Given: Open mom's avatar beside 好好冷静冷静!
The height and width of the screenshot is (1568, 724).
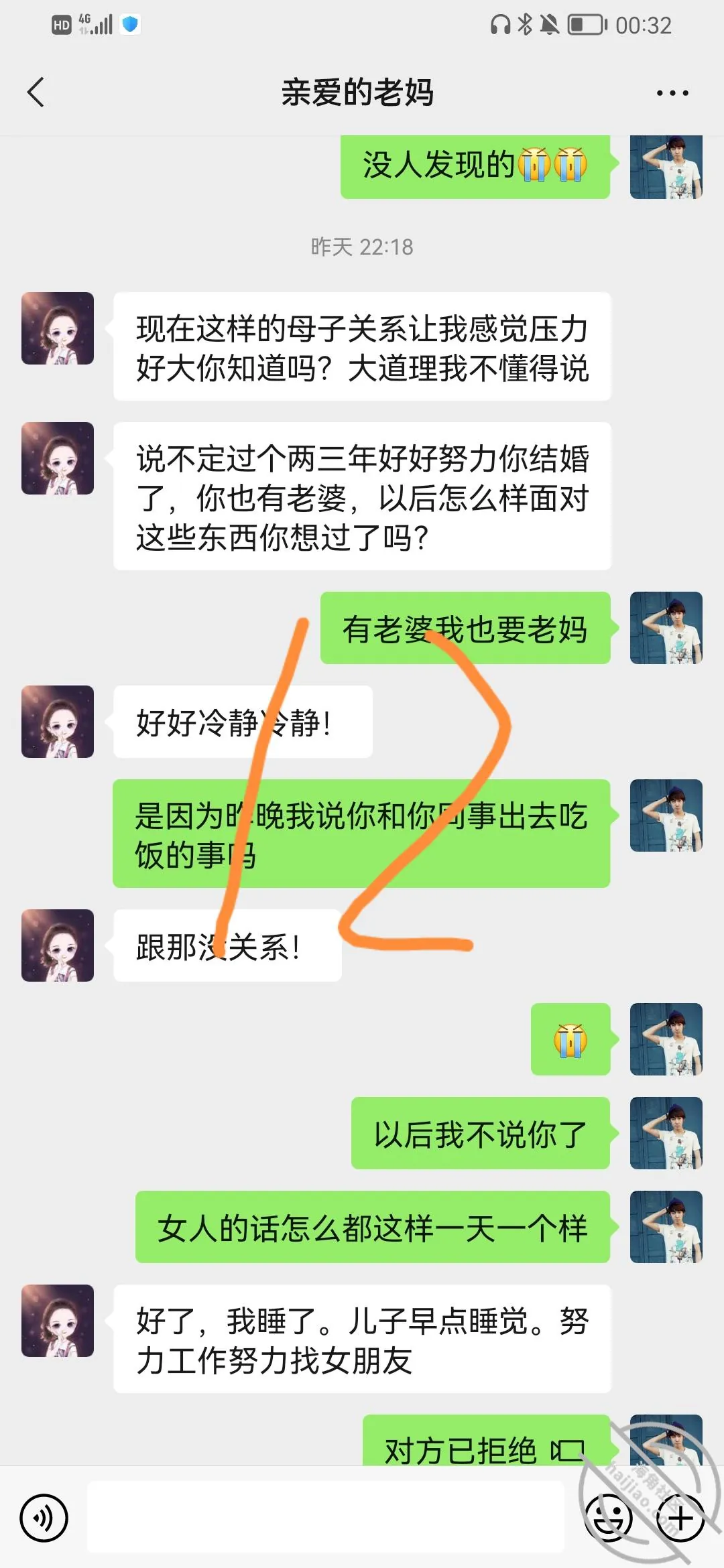Looking at the screenshot, I should click(58, 722).
